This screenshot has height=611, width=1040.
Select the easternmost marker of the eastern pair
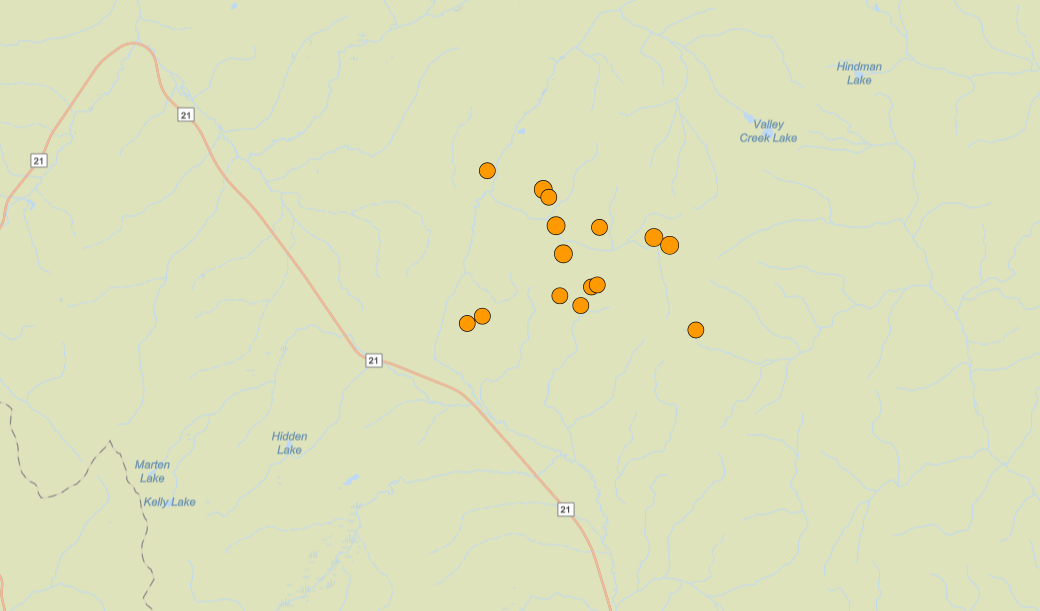[670, 245]
